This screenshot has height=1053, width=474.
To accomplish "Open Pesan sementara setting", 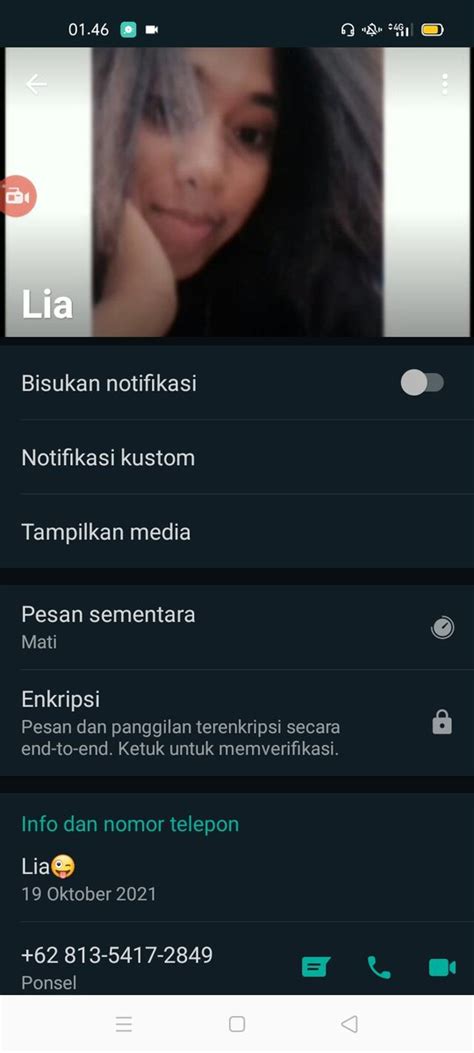I will [237, 627].
